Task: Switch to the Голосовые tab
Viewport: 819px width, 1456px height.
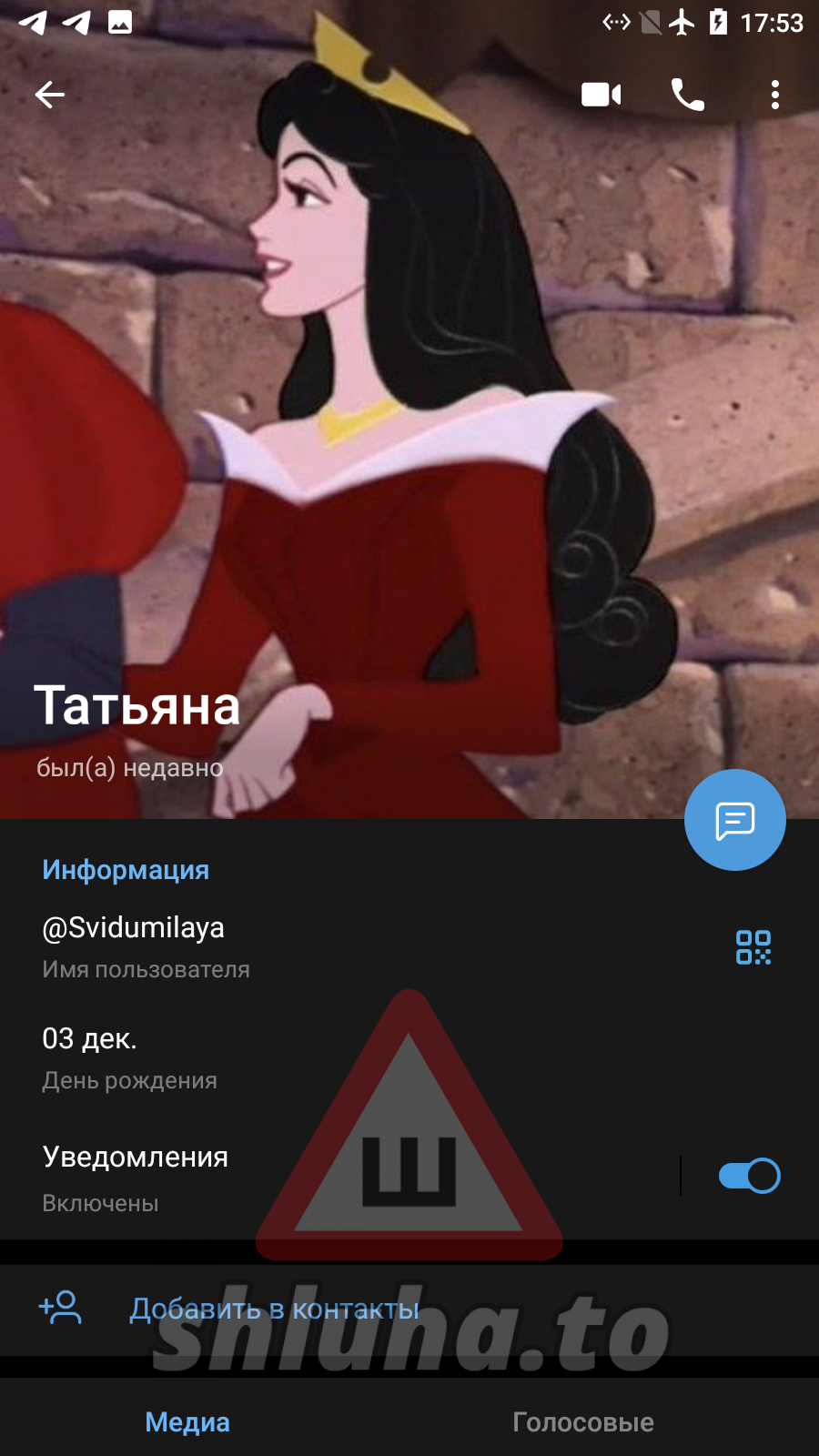Action: pos(583,1421)
